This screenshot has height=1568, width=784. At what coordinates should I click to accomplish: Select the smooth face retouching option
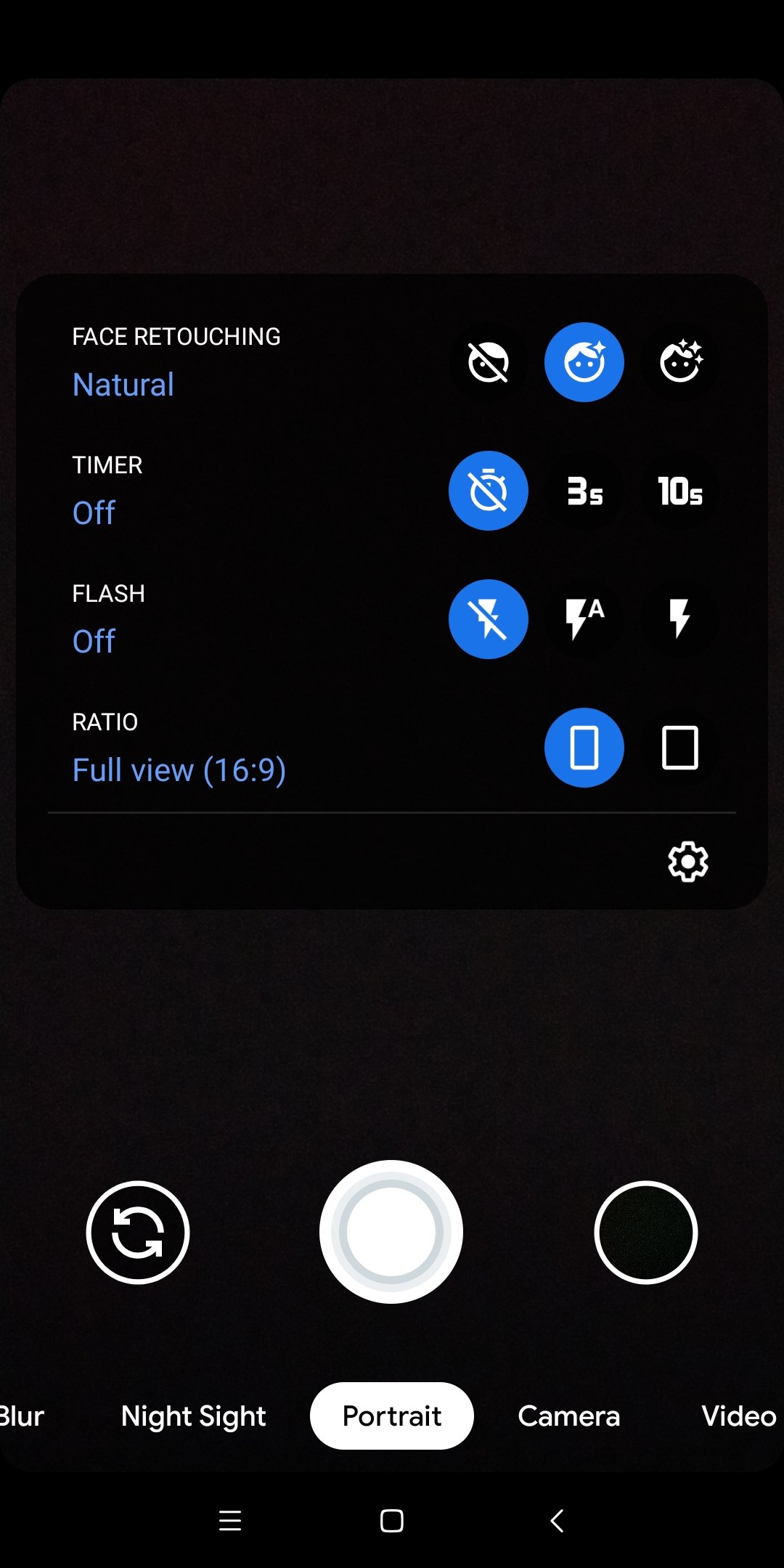pyautogui.click(x=680, y=362)
